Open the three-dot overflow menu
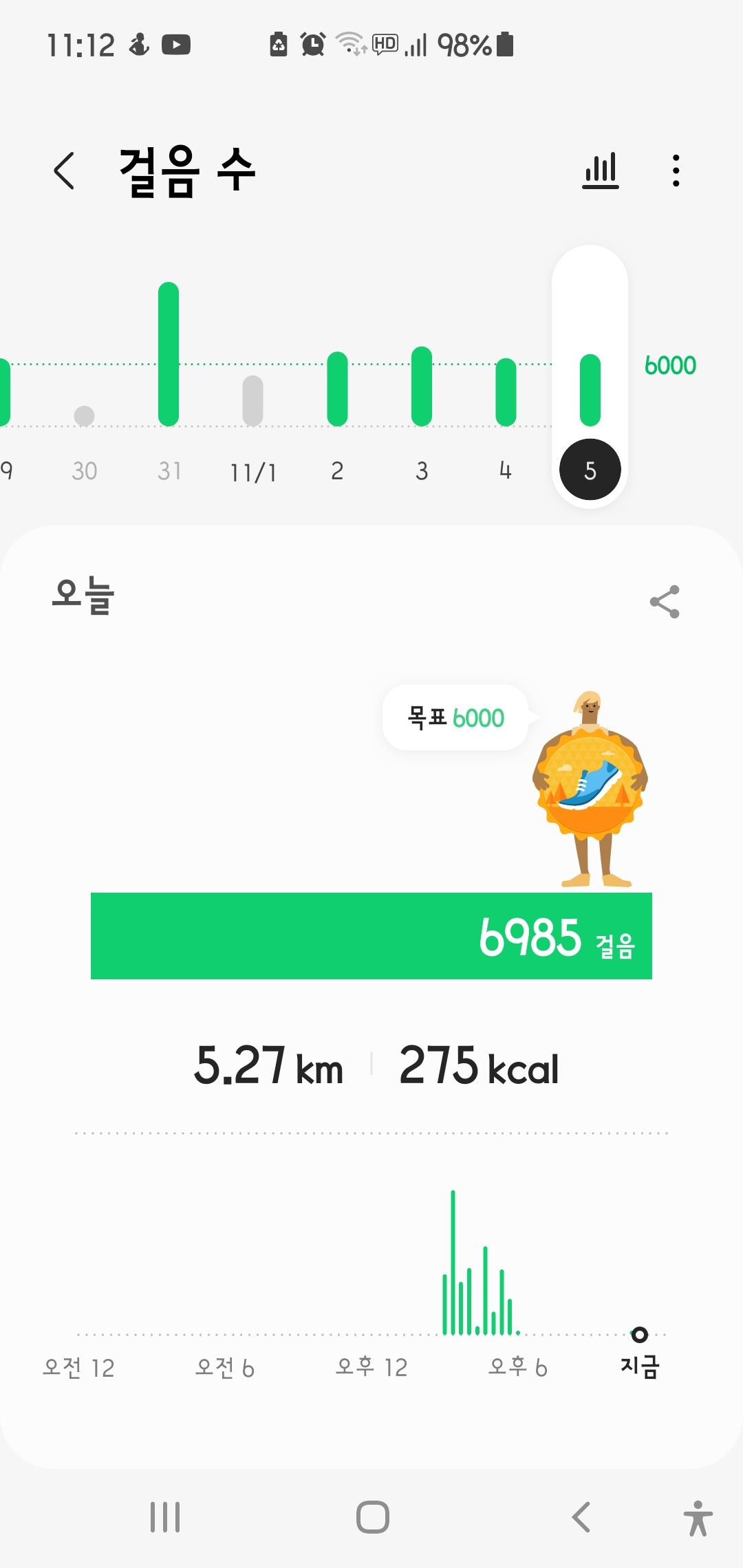Viewport: 743px width, 1568px height. (676, 171)
